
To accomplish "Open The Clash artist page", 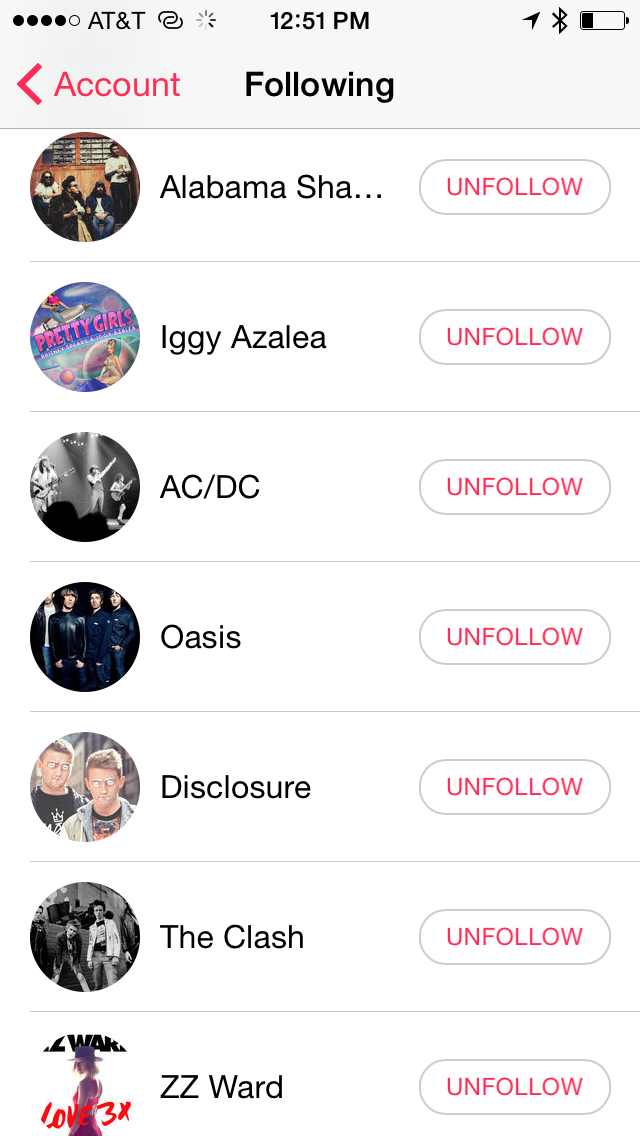I will [232, 937].
